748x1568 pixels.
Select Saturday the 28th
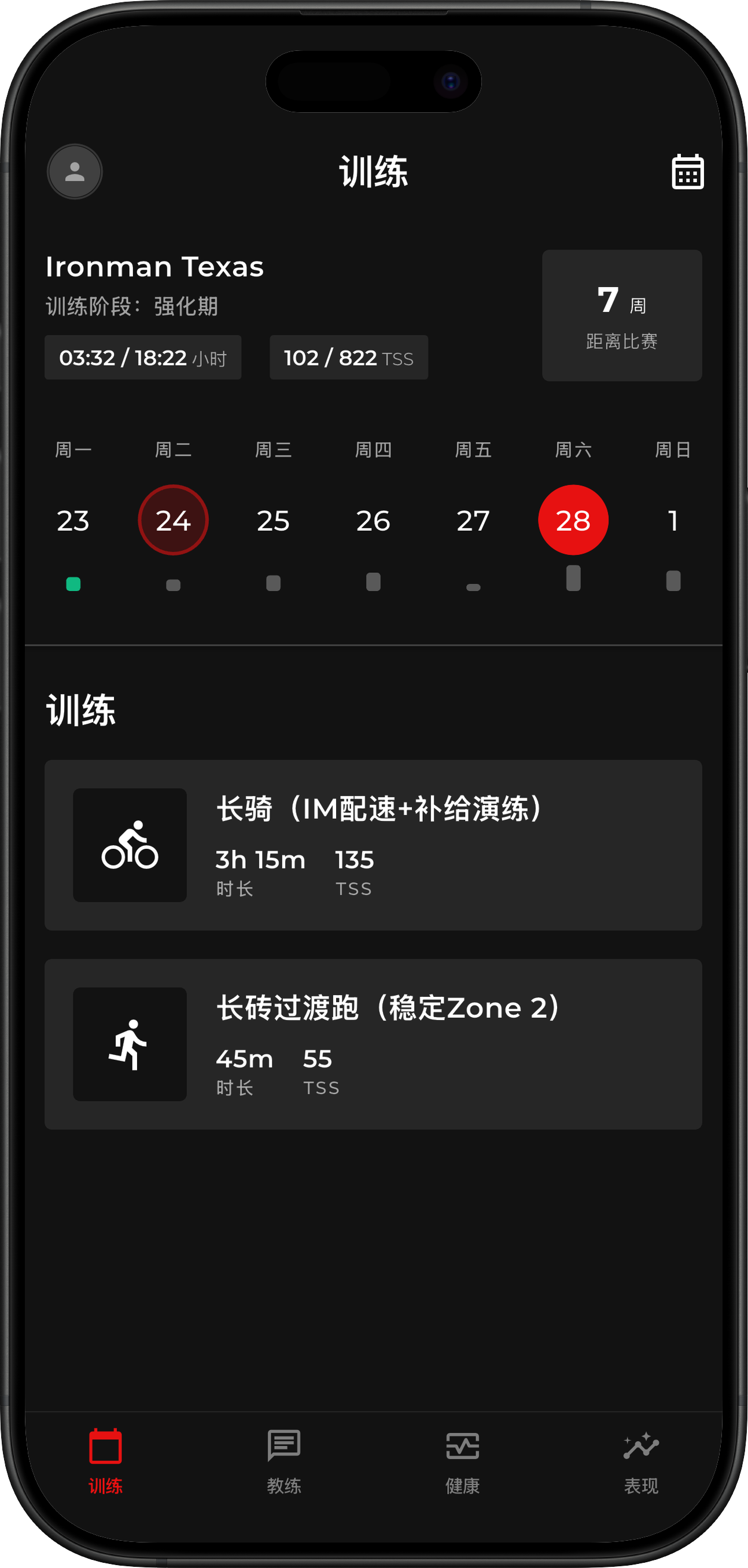[573, 520]
